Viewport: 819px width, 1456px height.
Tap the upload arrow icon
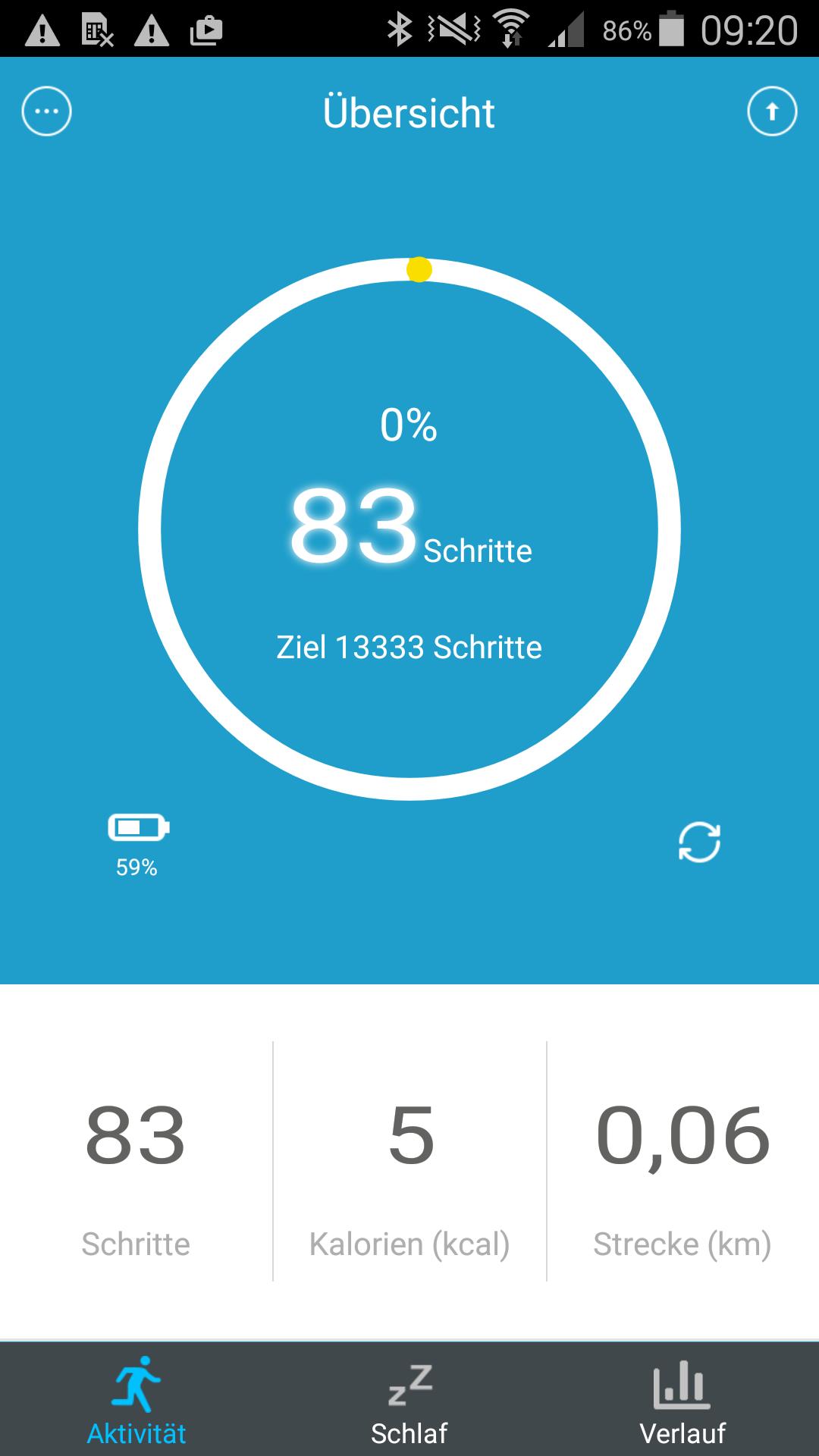click(x=772, y=112)
